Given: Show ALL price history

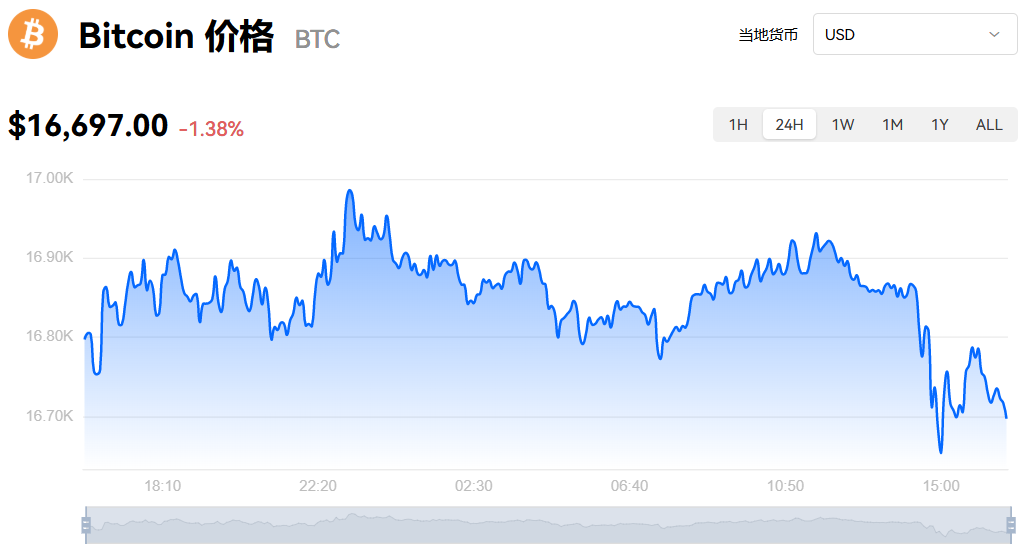Looking at the screenshot, I should [x=989, y=125].
